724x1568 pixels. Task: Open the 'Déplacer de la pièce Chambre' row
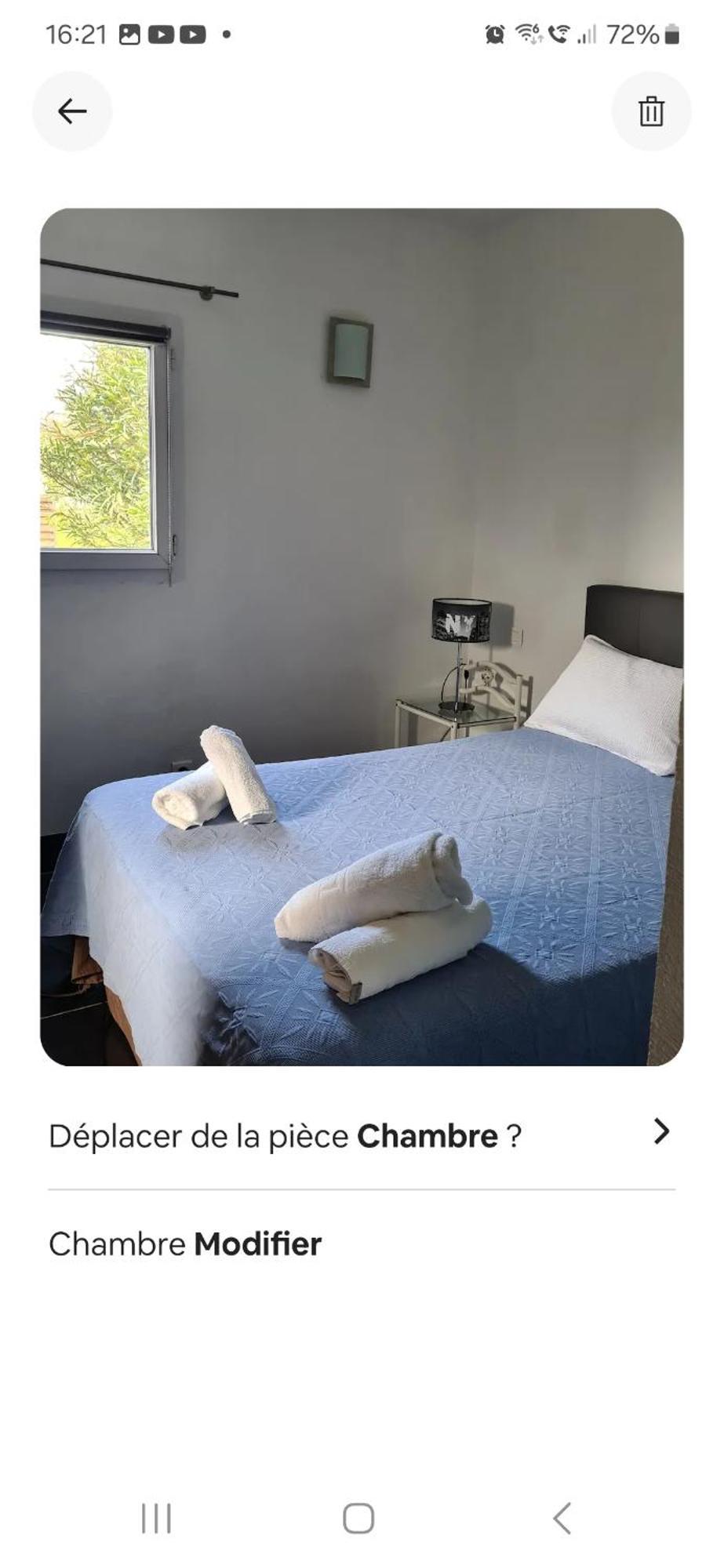pos(361,1135)
